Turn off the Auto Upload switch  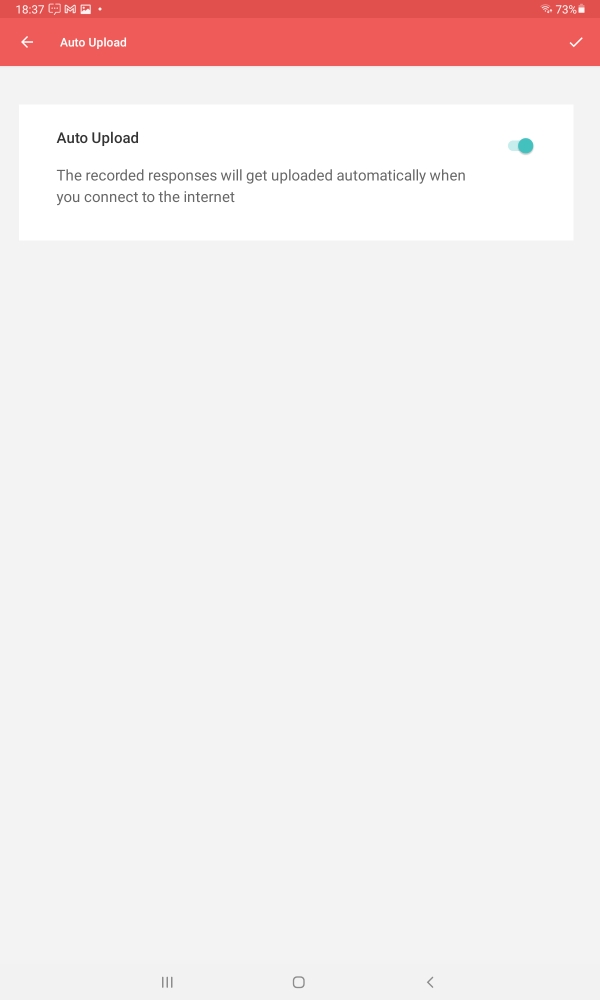[520, 146]
